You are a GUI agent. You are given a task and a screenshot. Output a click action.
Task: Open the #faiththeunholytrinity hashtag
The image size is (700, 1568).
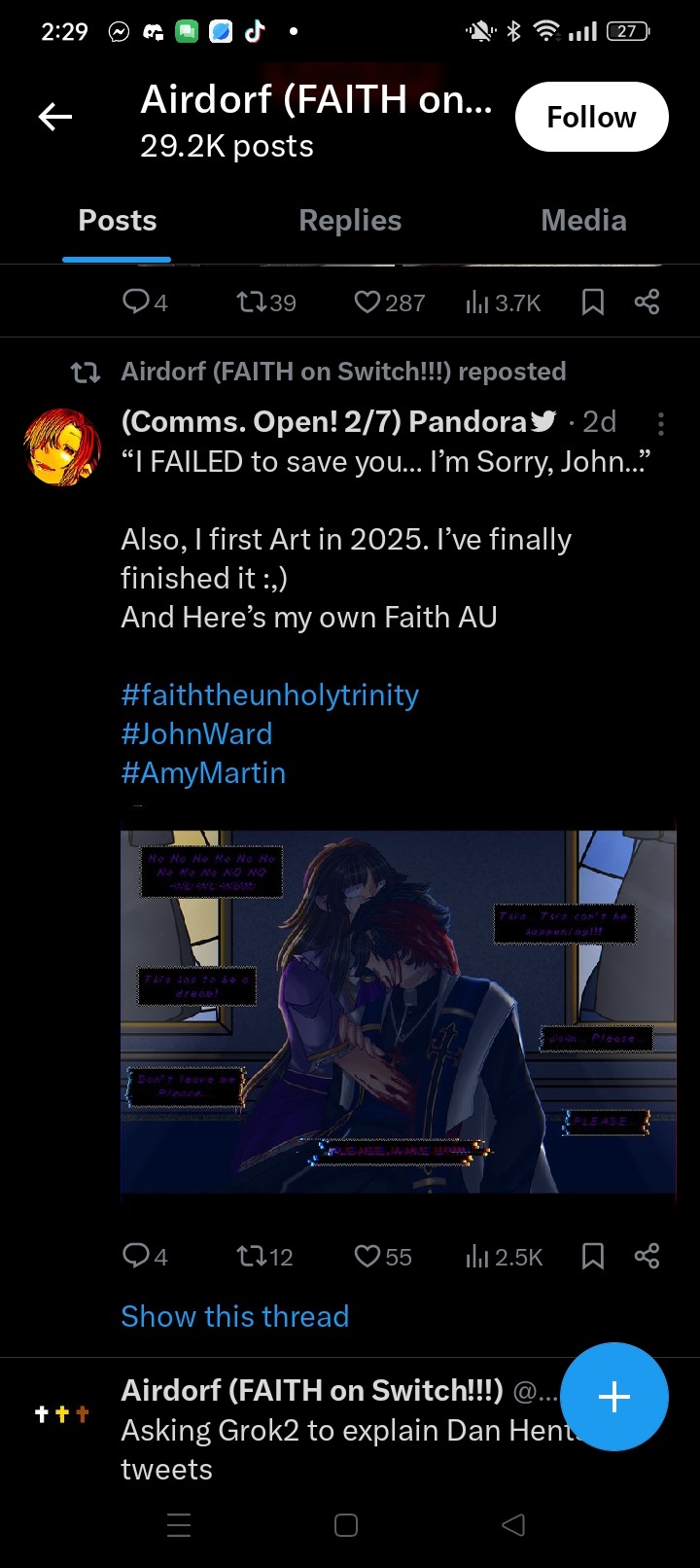click(x=270, y=695)
